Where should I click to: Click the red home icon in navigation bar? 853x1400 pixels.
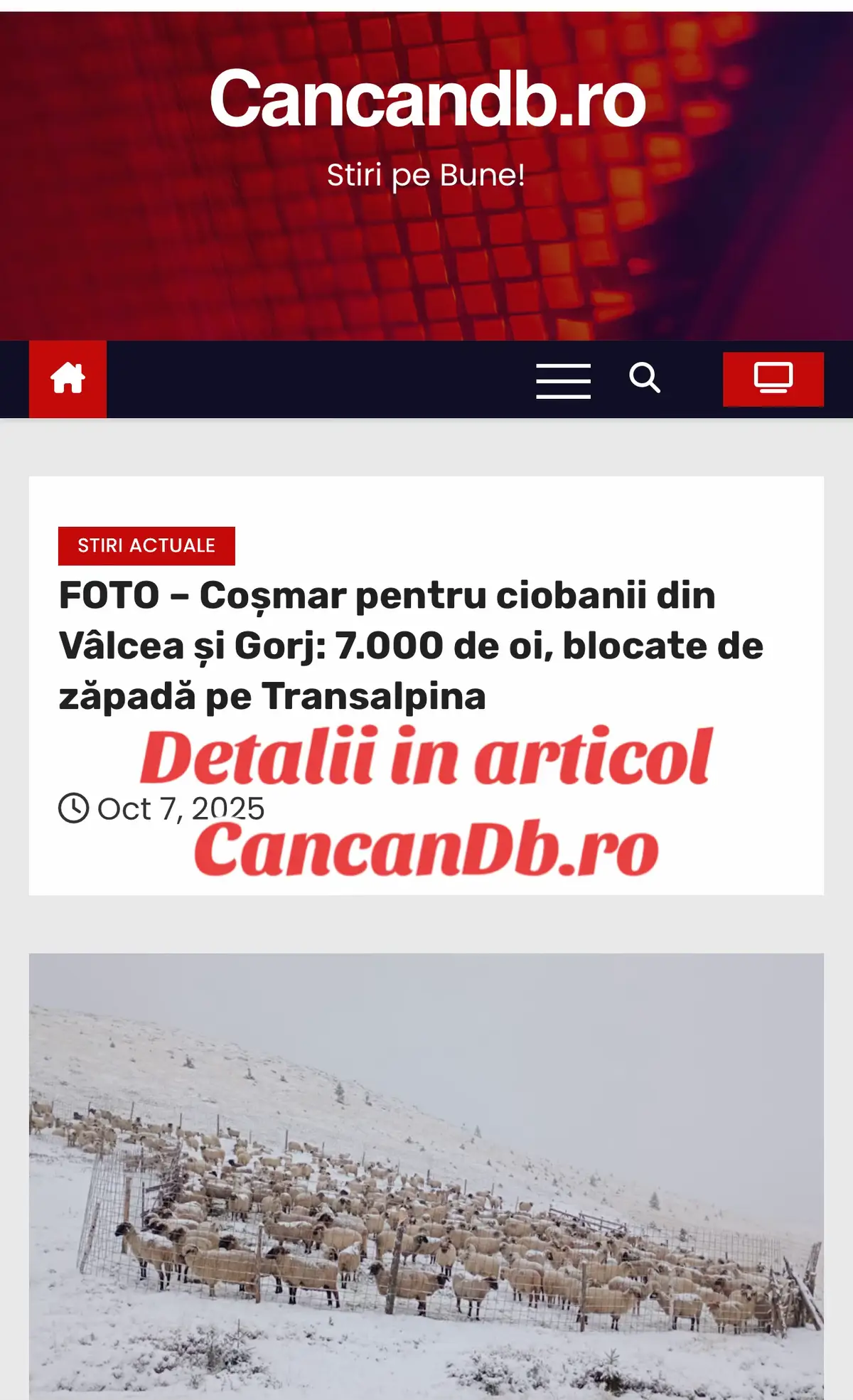68,379
